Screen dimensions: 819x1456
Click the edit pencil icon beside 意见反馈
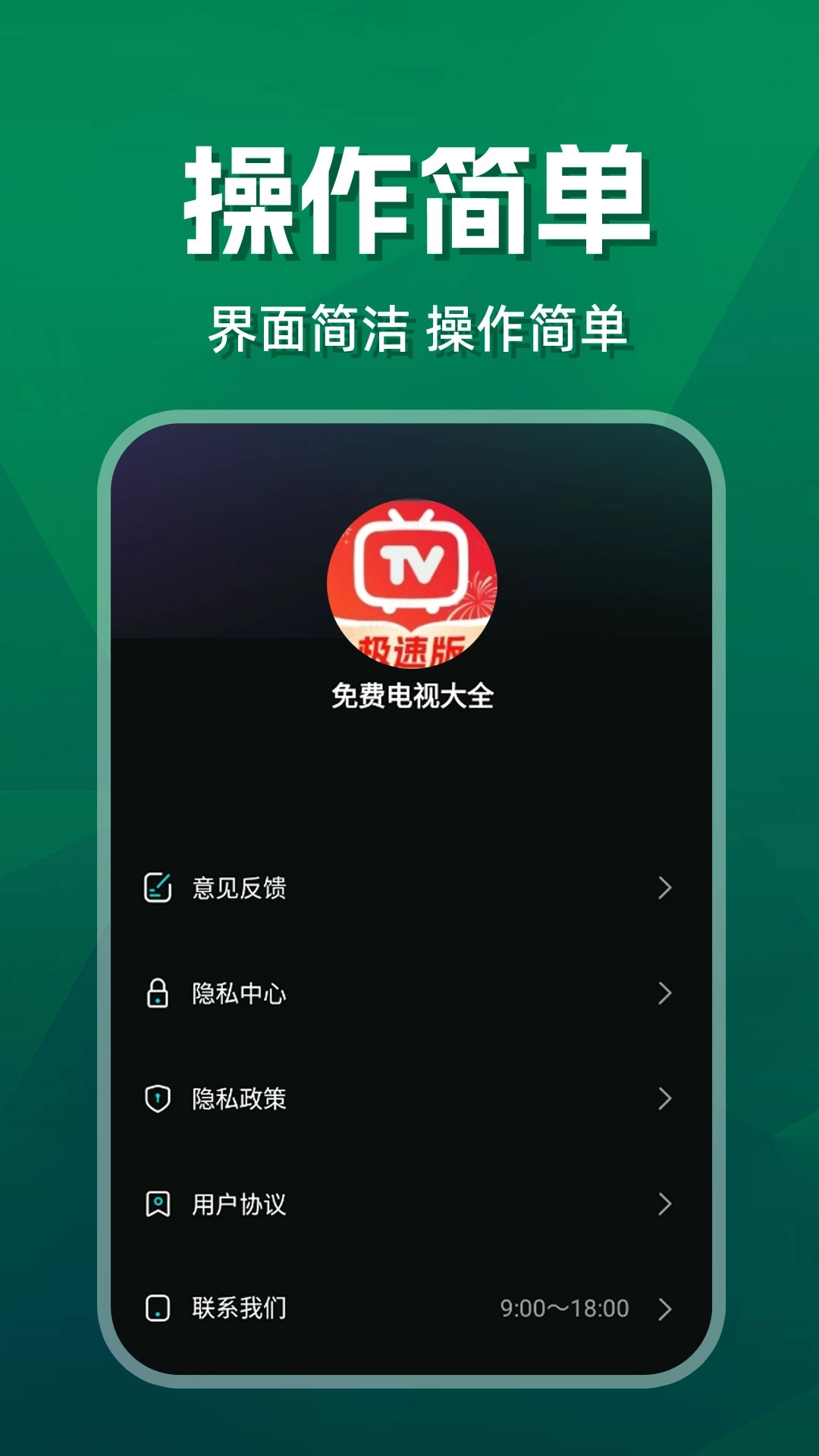[x=157, y=887]
